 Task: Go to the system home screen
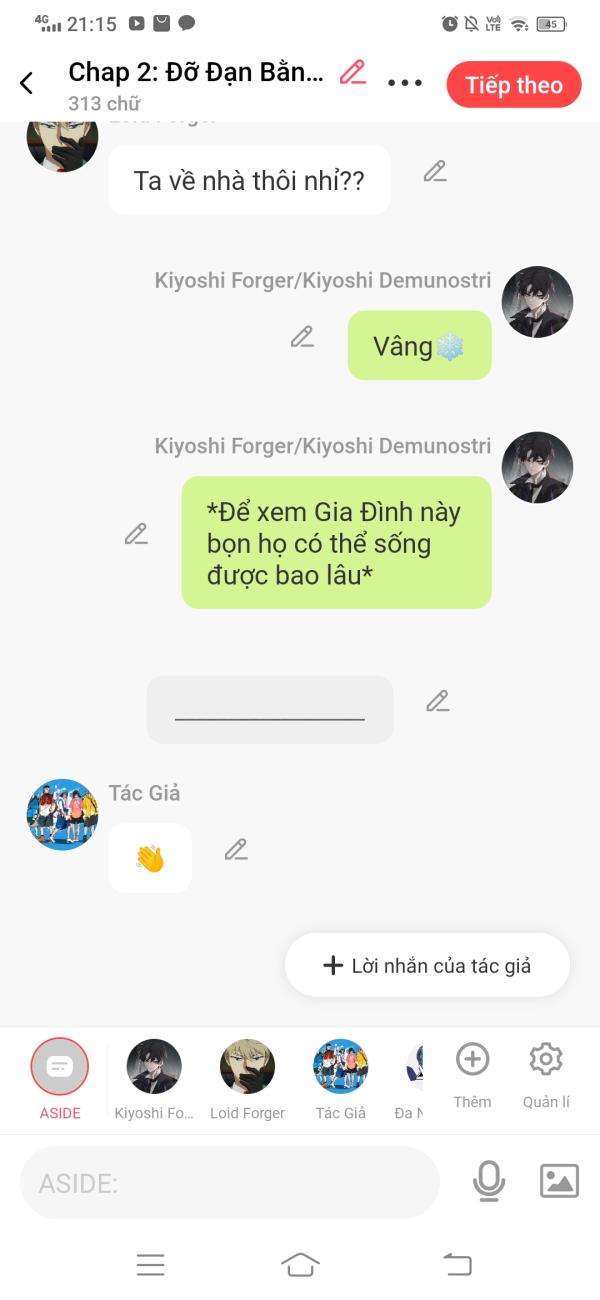tap(300, 1265)
